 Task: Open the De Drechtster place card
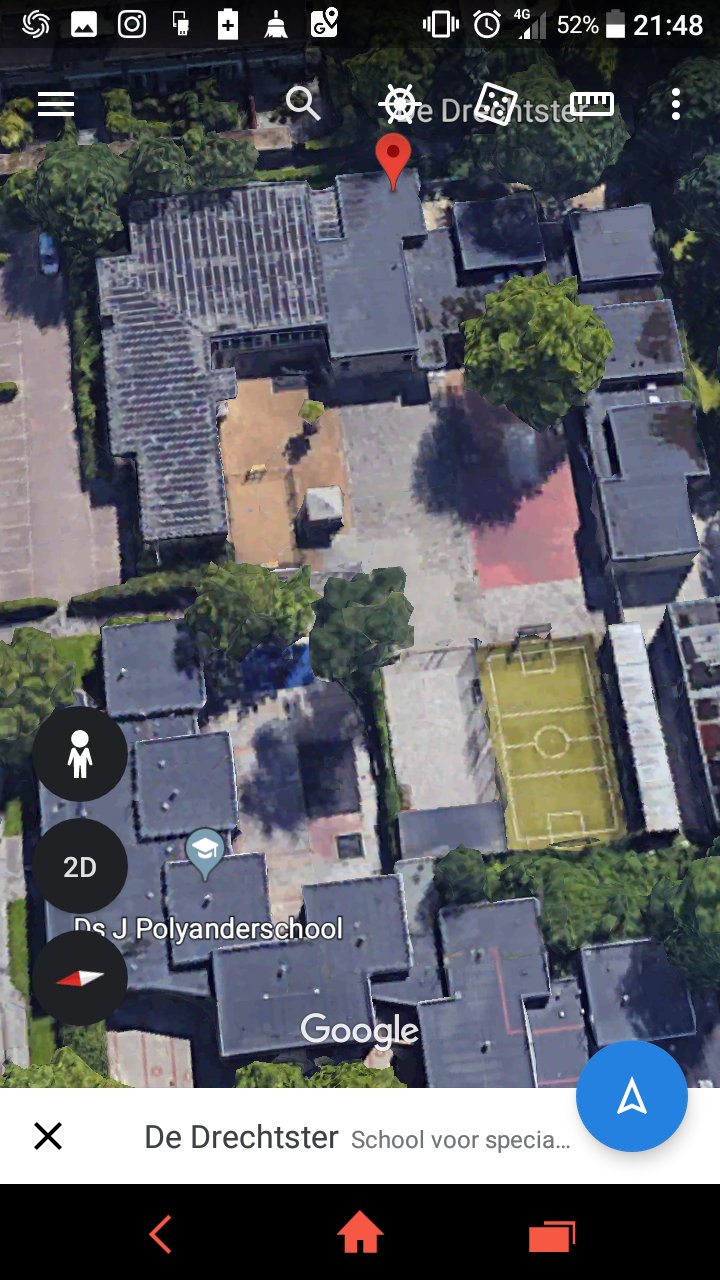click(x=358, y=1137)
